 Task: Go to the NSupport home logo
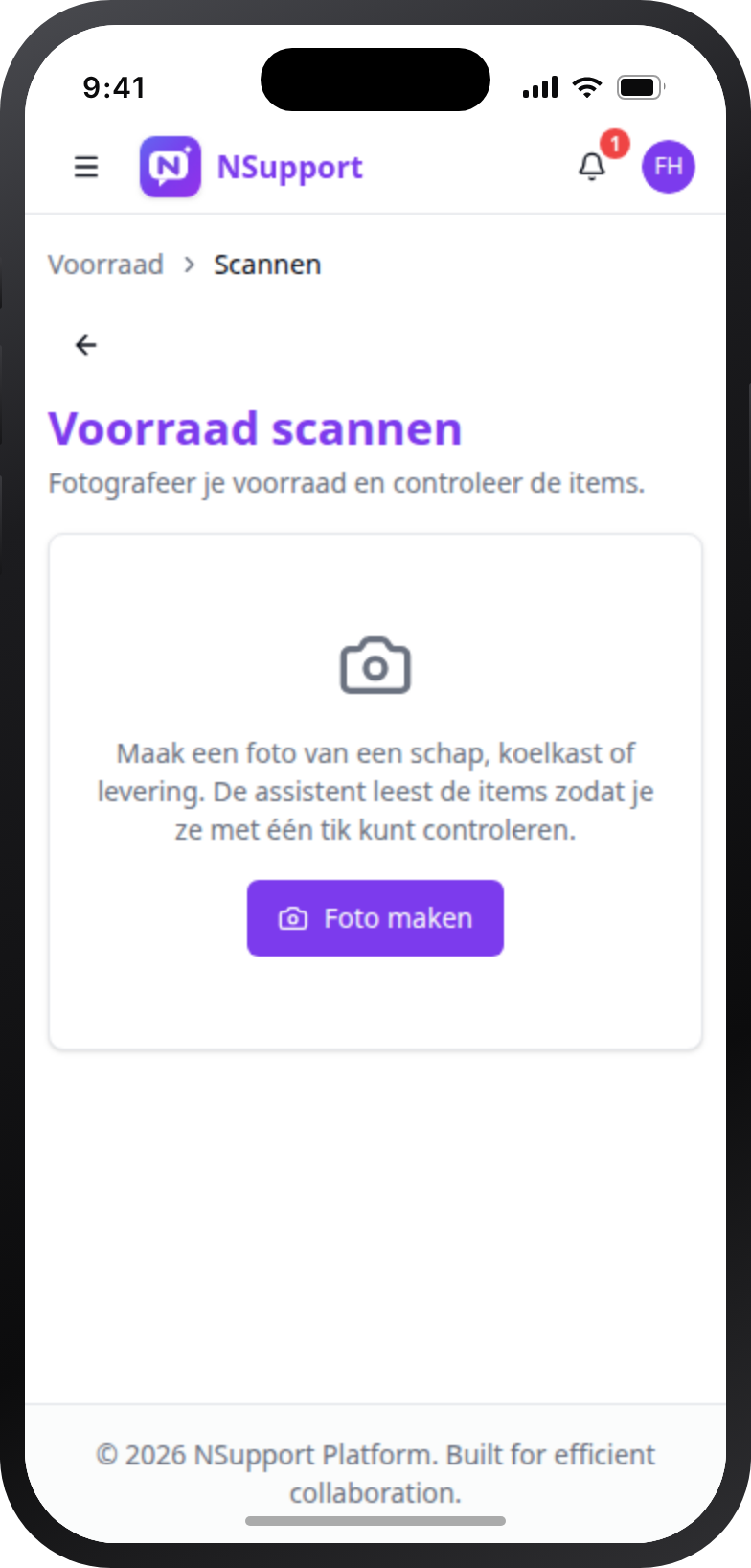pos(251,167)
